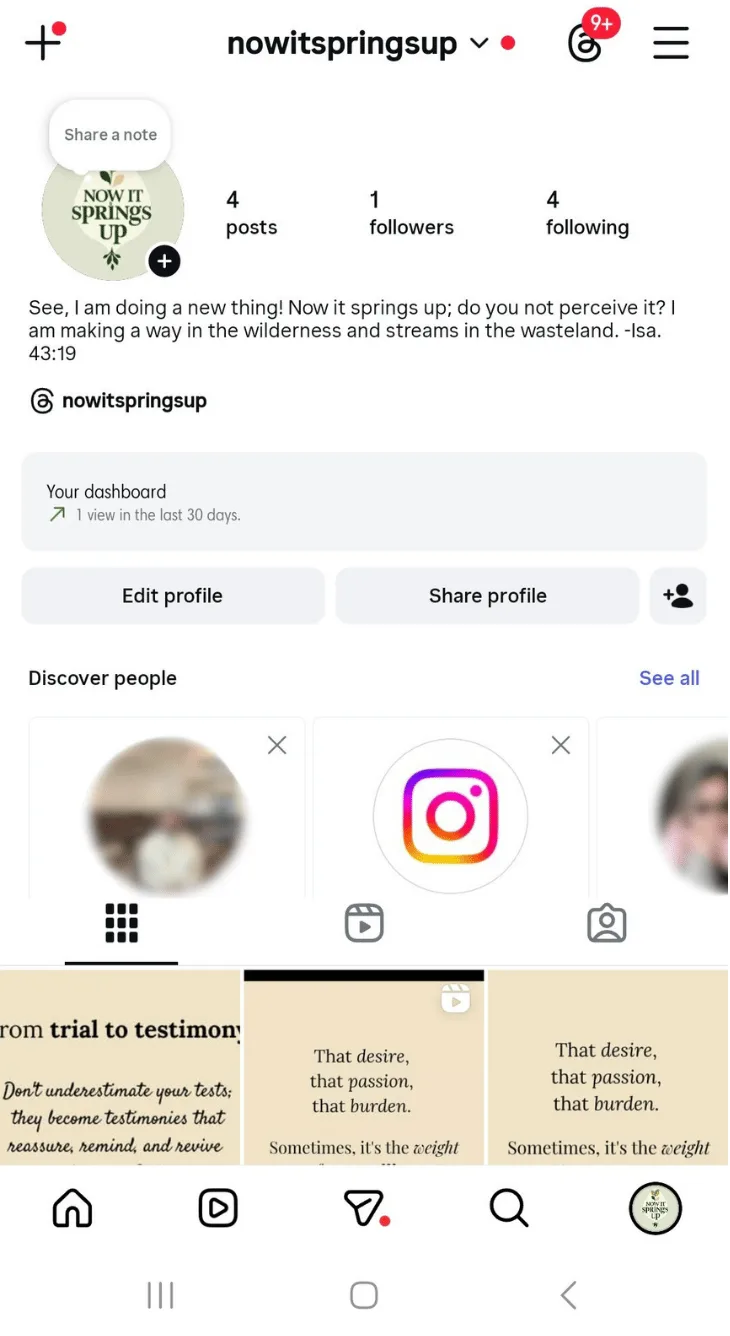Go to the Home feed
The width and height of the screenshot is (730, 1336).
(x=72, y=1210)
